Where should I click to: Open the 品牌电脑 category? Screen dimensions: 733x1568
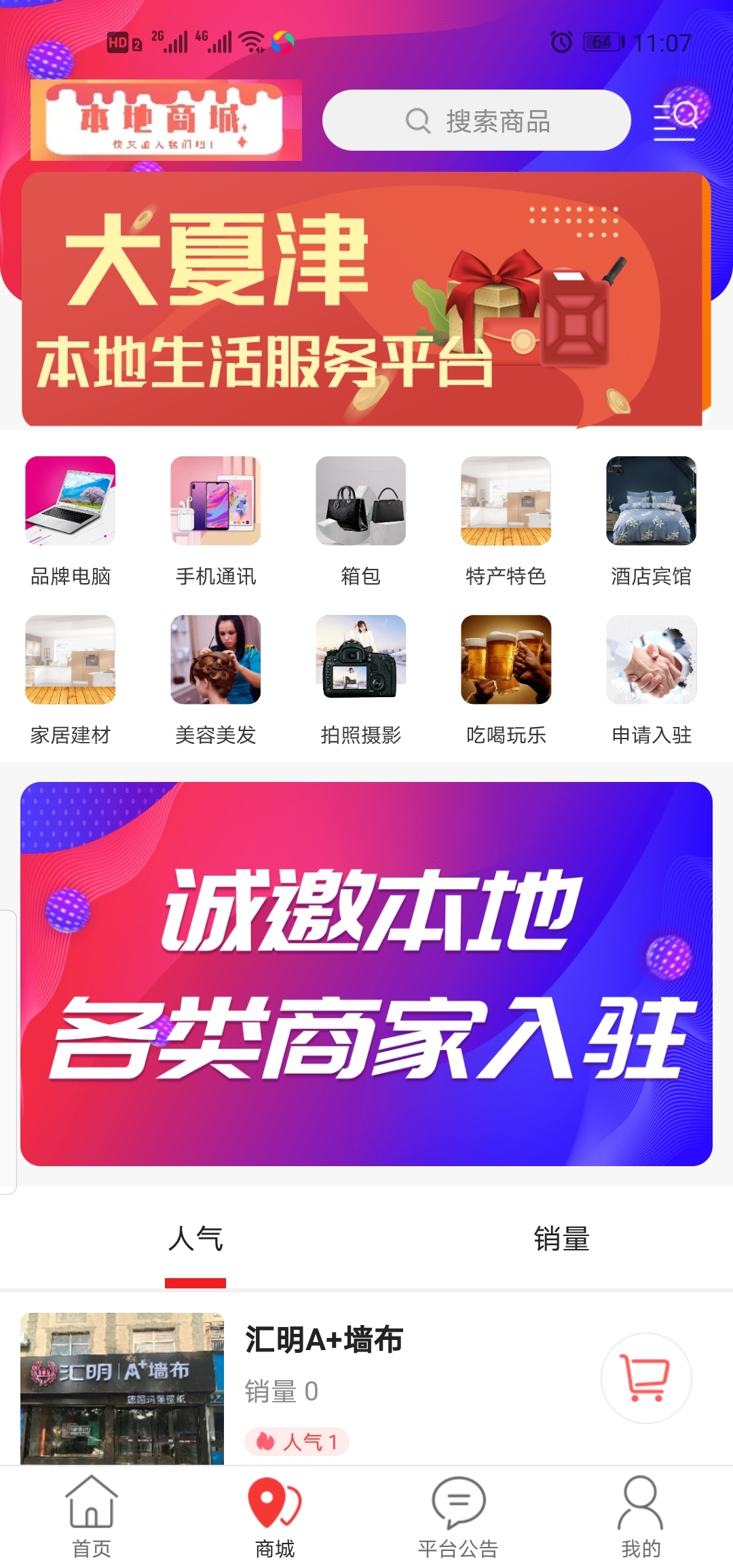71,519
